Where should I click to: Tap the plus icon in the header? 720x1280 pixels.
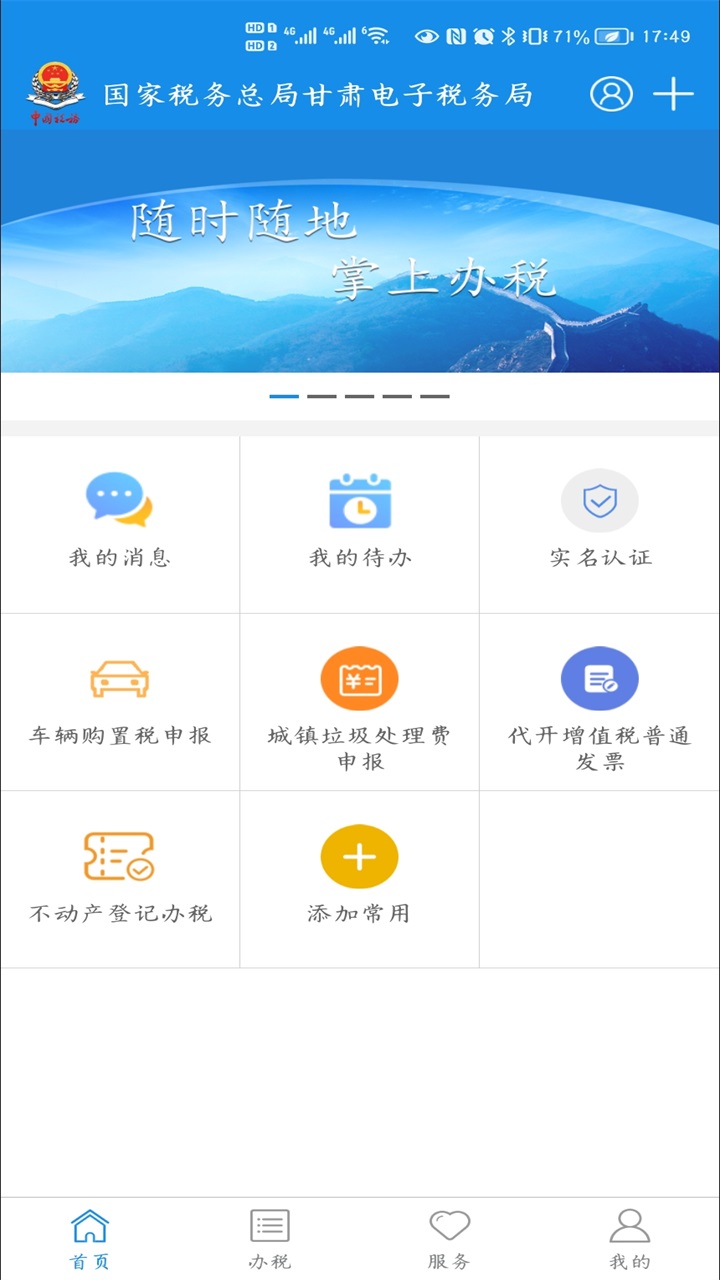675,93
